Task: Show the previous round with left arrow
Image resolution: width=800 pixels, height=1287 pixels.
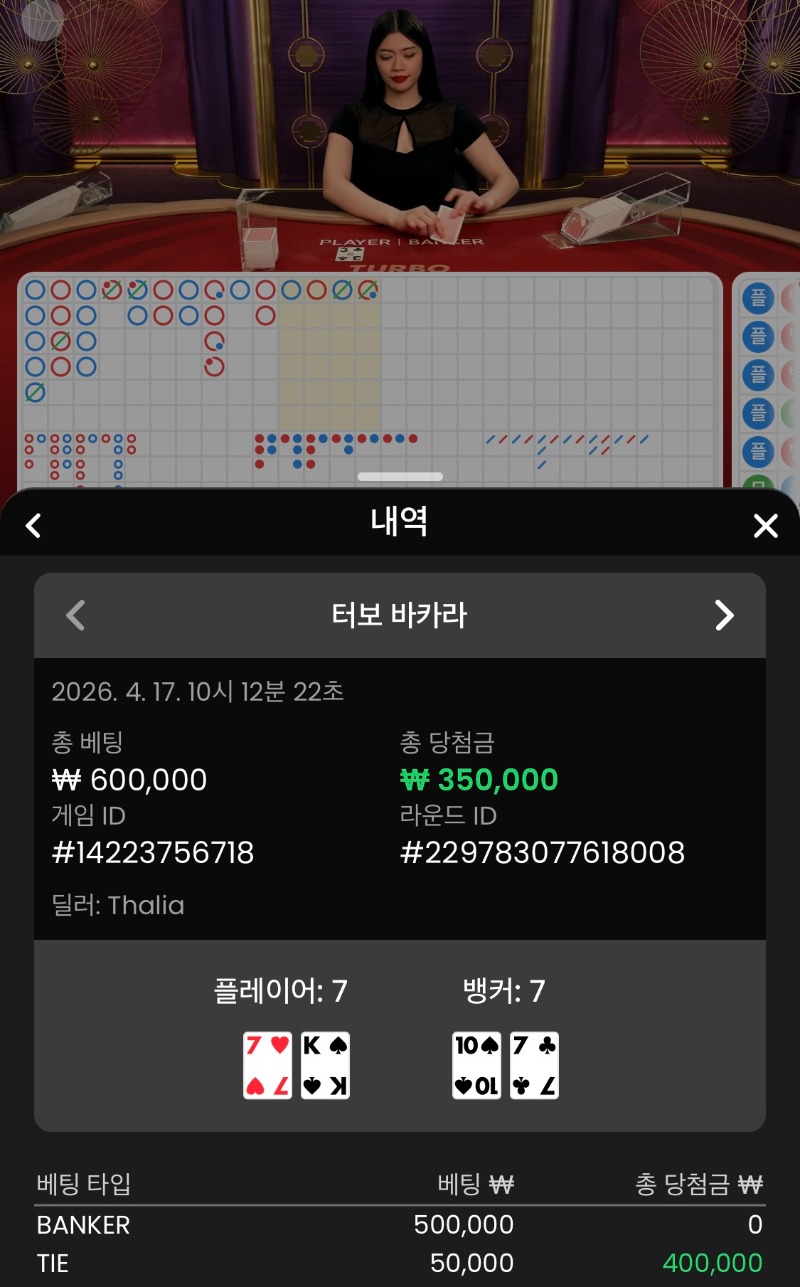Action: tap(76, 615)
